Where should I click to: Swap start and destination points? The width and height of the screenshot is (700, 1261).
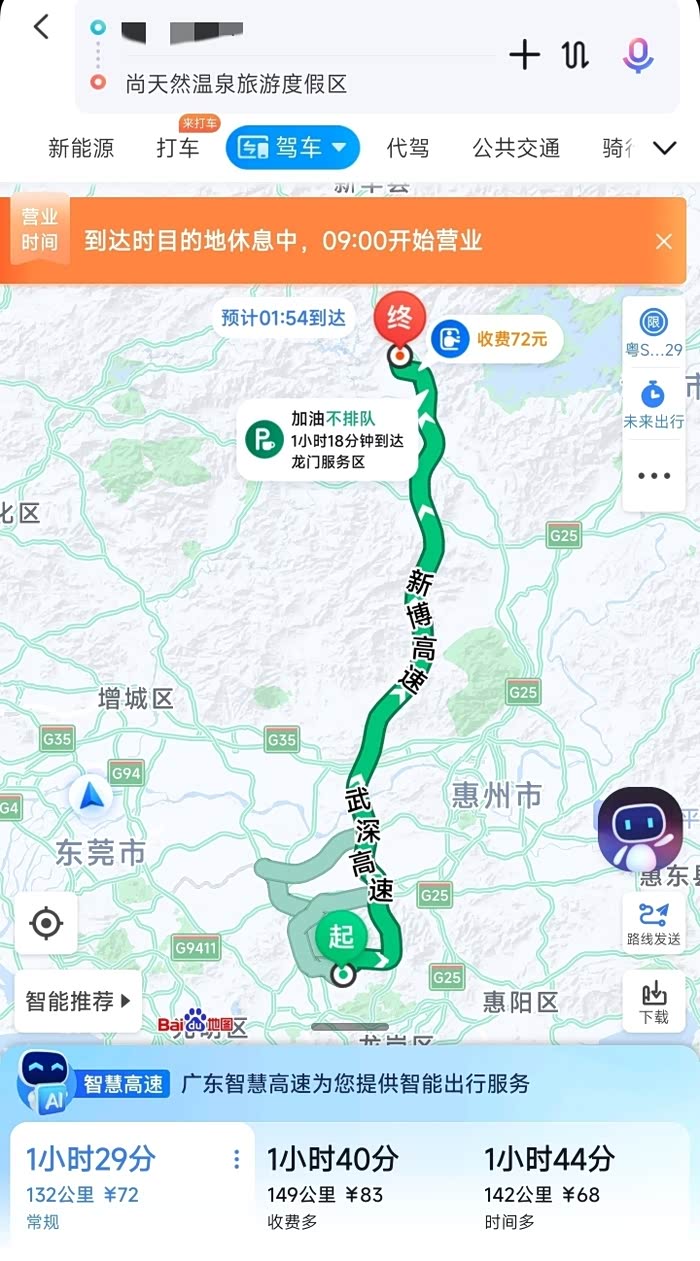click(575, 55)
